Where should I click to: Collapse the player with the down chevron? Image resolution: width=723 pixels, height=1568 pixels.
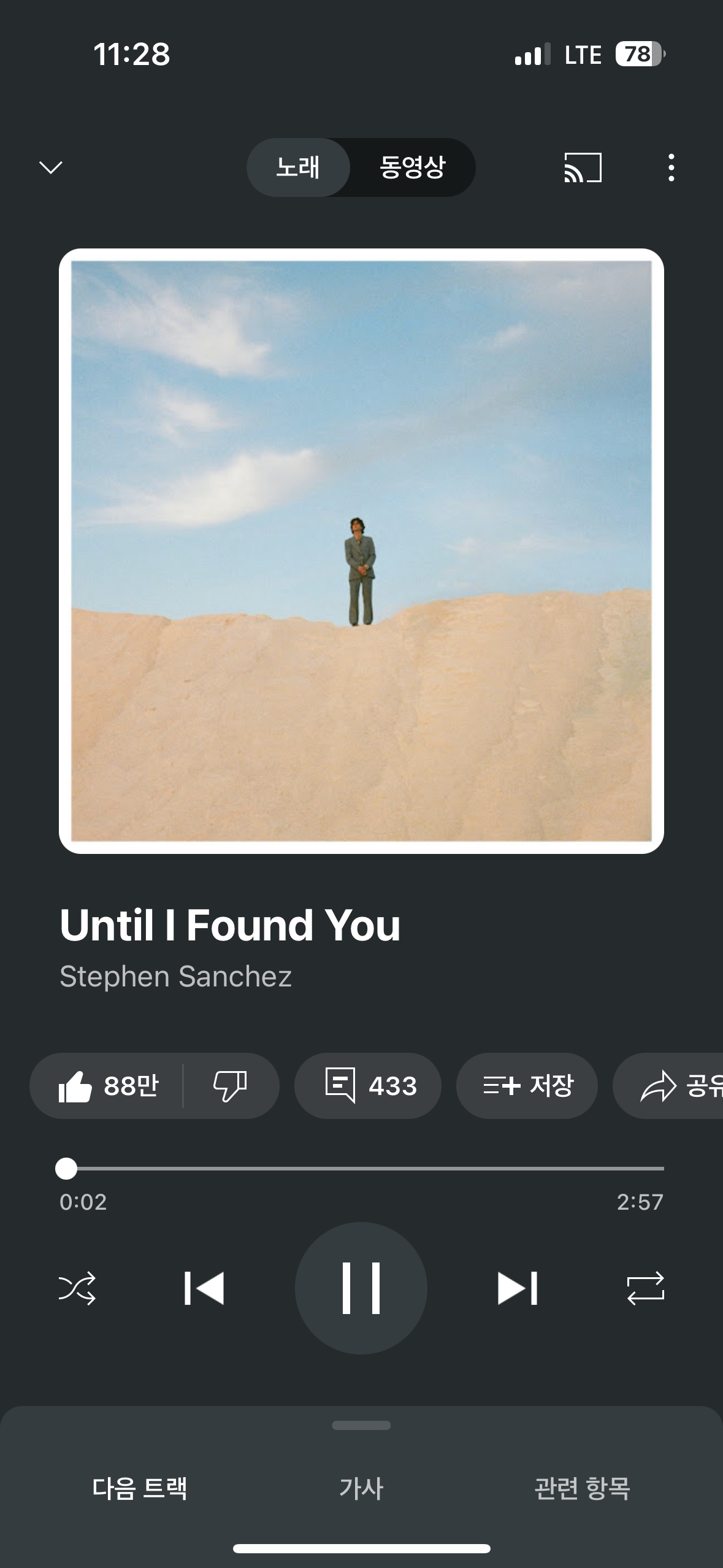click(x=51, y=167)
